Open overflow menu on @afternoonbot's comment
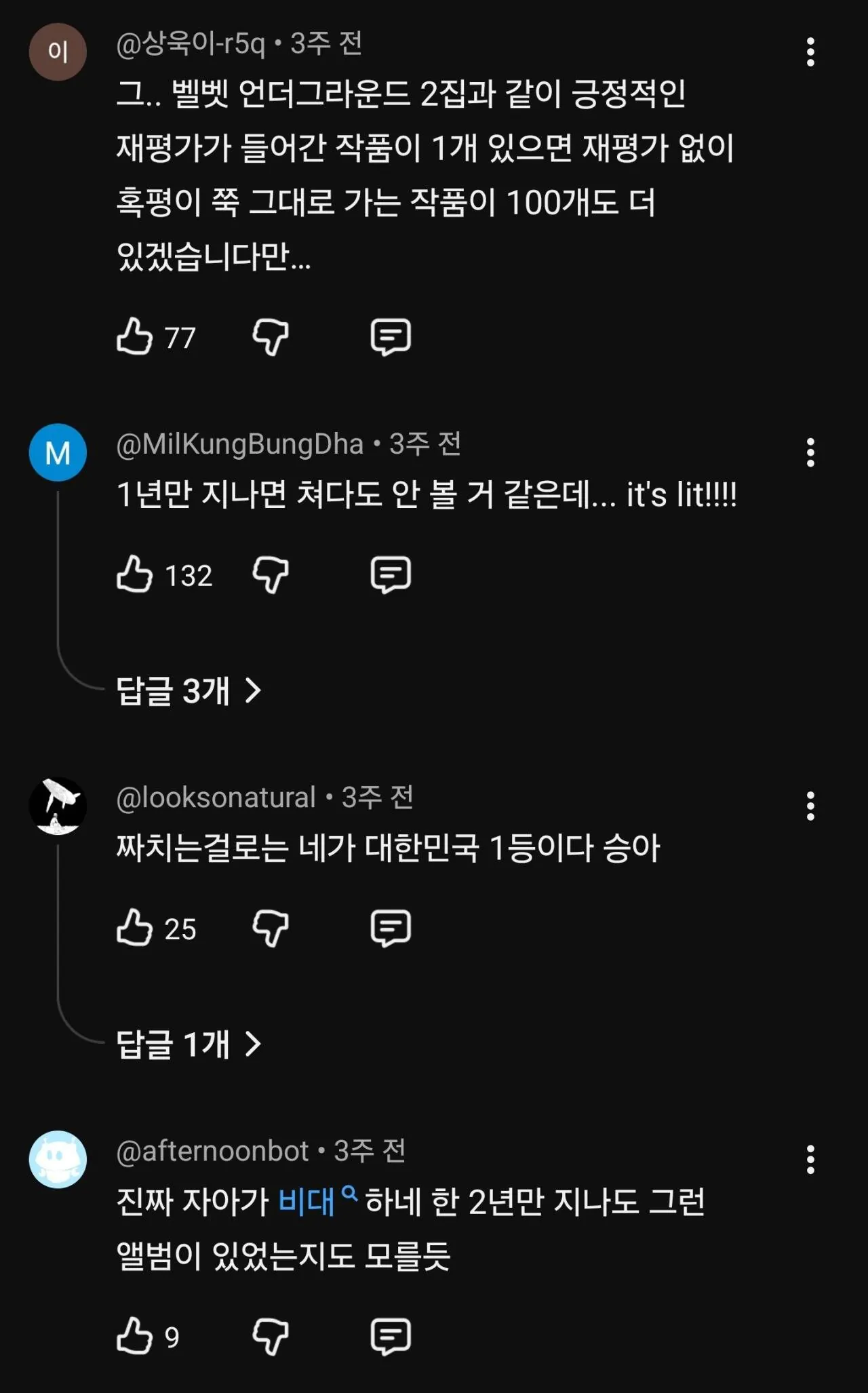868x1393 pixels. (810, 1160)
